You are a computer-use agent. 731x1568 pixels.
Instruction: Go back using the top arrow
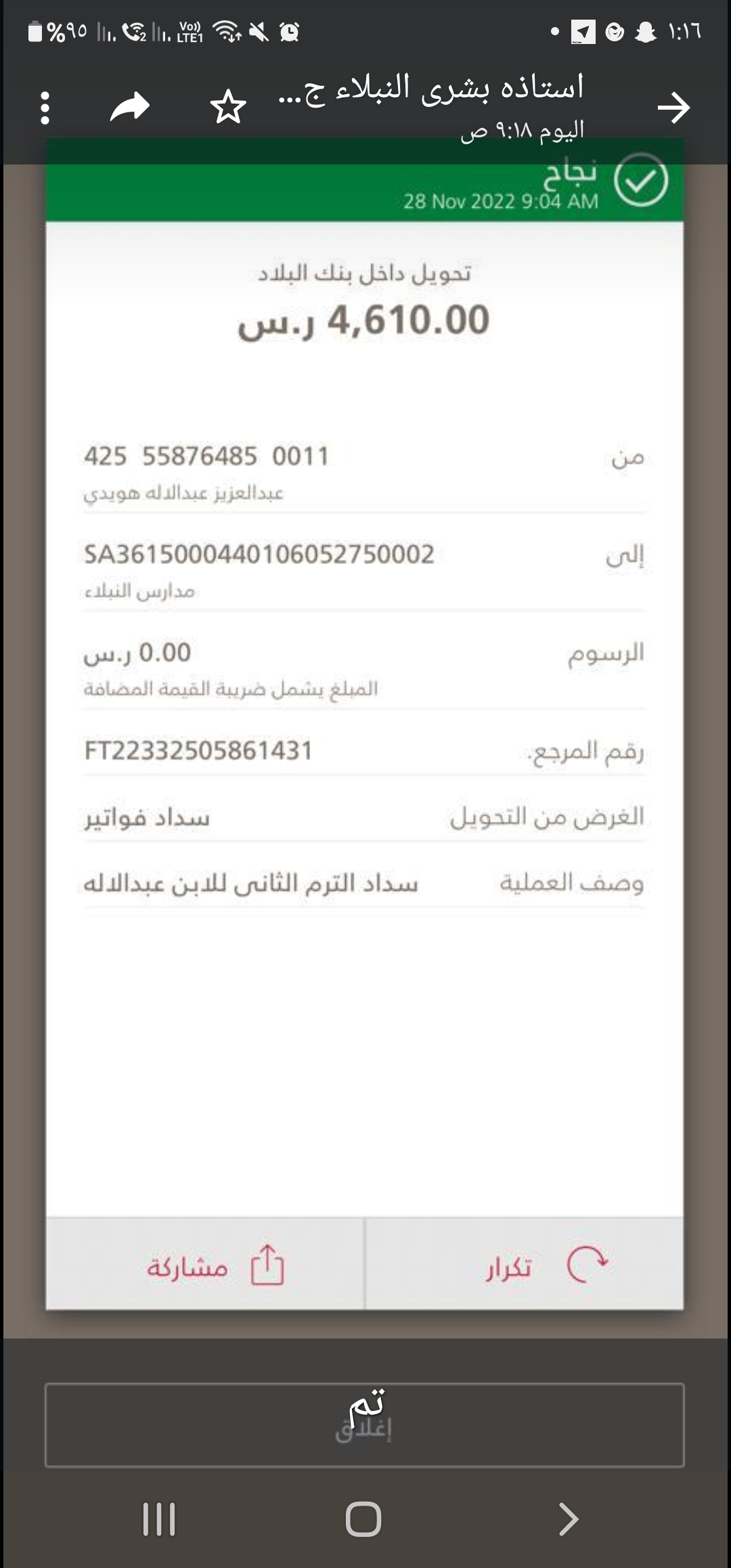point(673,108)
